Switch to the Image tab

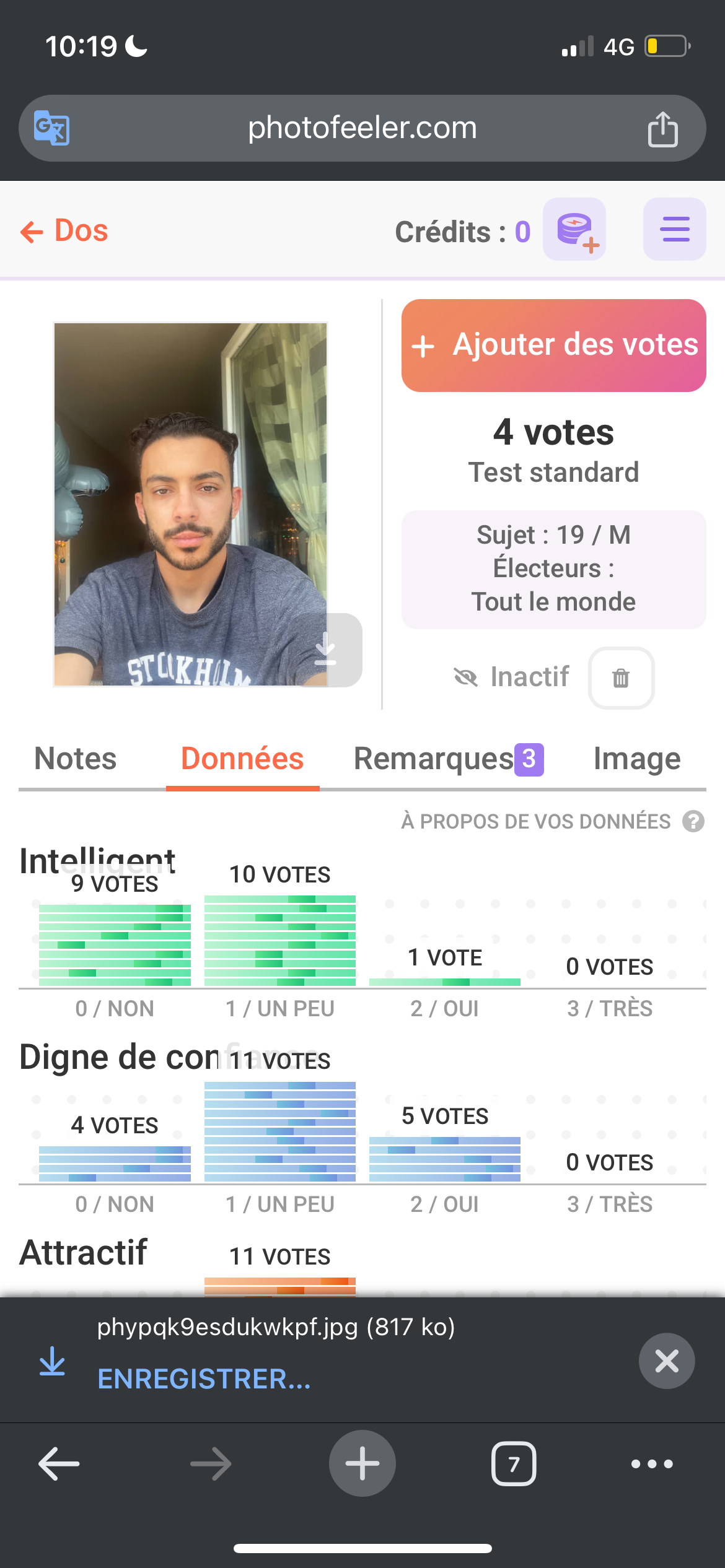click(x=637, y=759)
